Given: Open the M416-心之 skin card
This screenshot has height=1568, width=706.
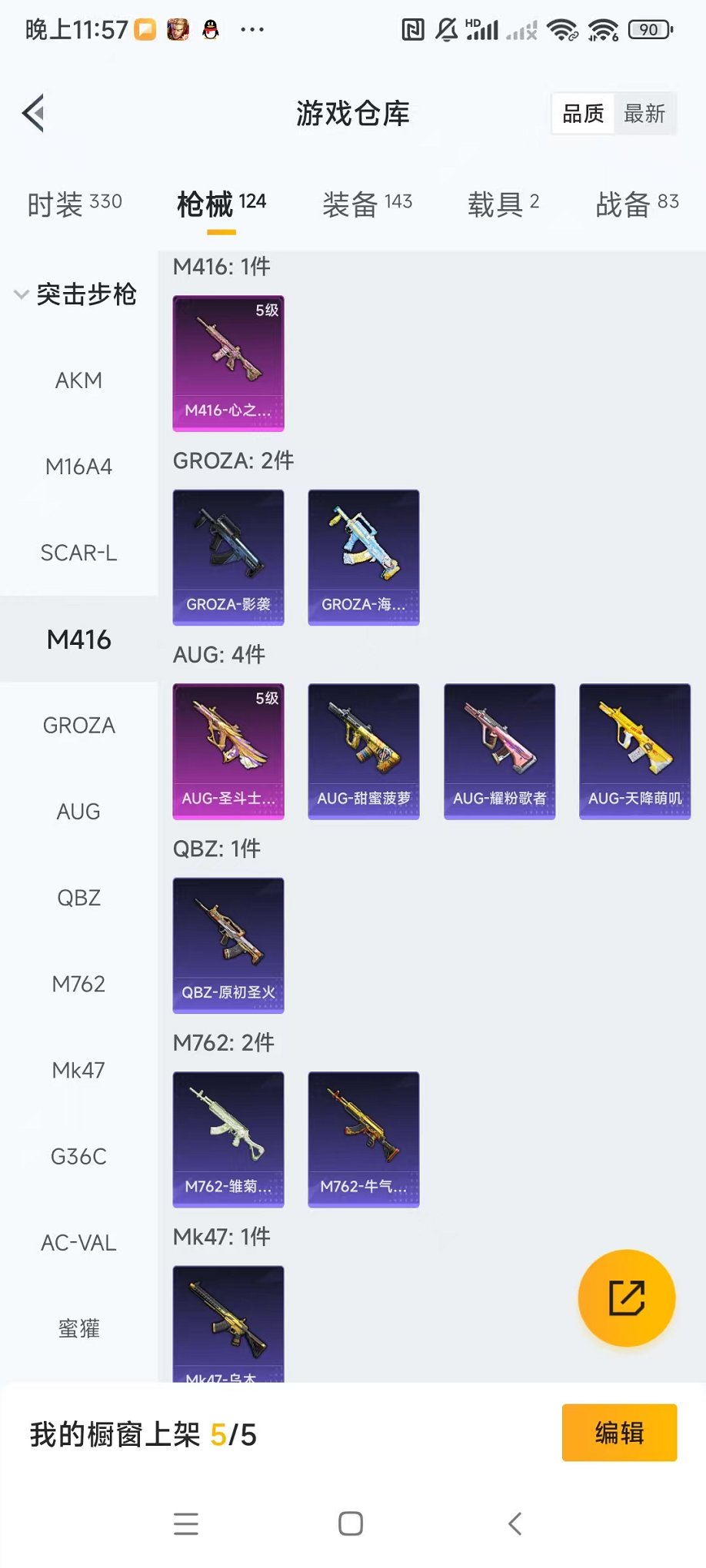Looking at the screenshot, I should (x=228, y=363).
